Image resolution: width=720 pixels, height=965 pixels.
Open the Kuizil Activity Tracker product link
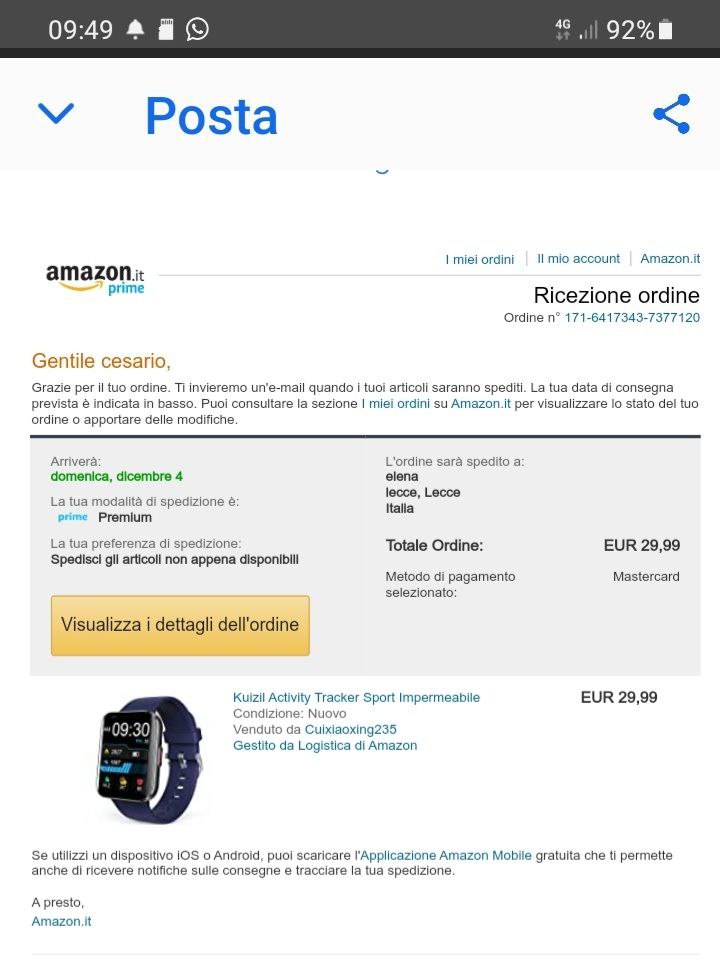point(356,697)
